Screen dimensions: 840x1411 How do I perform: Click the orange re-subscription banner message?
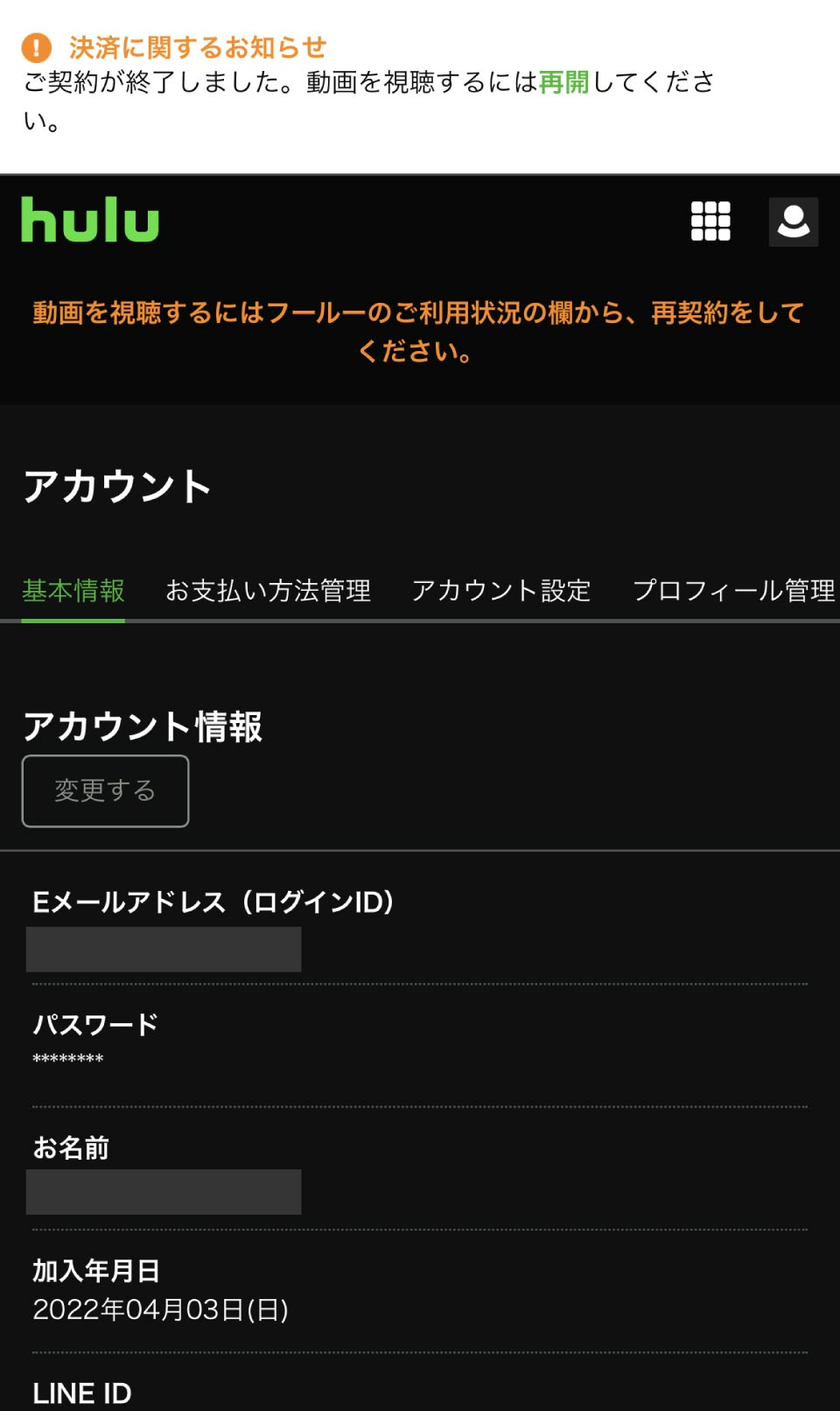pos(418,333)
